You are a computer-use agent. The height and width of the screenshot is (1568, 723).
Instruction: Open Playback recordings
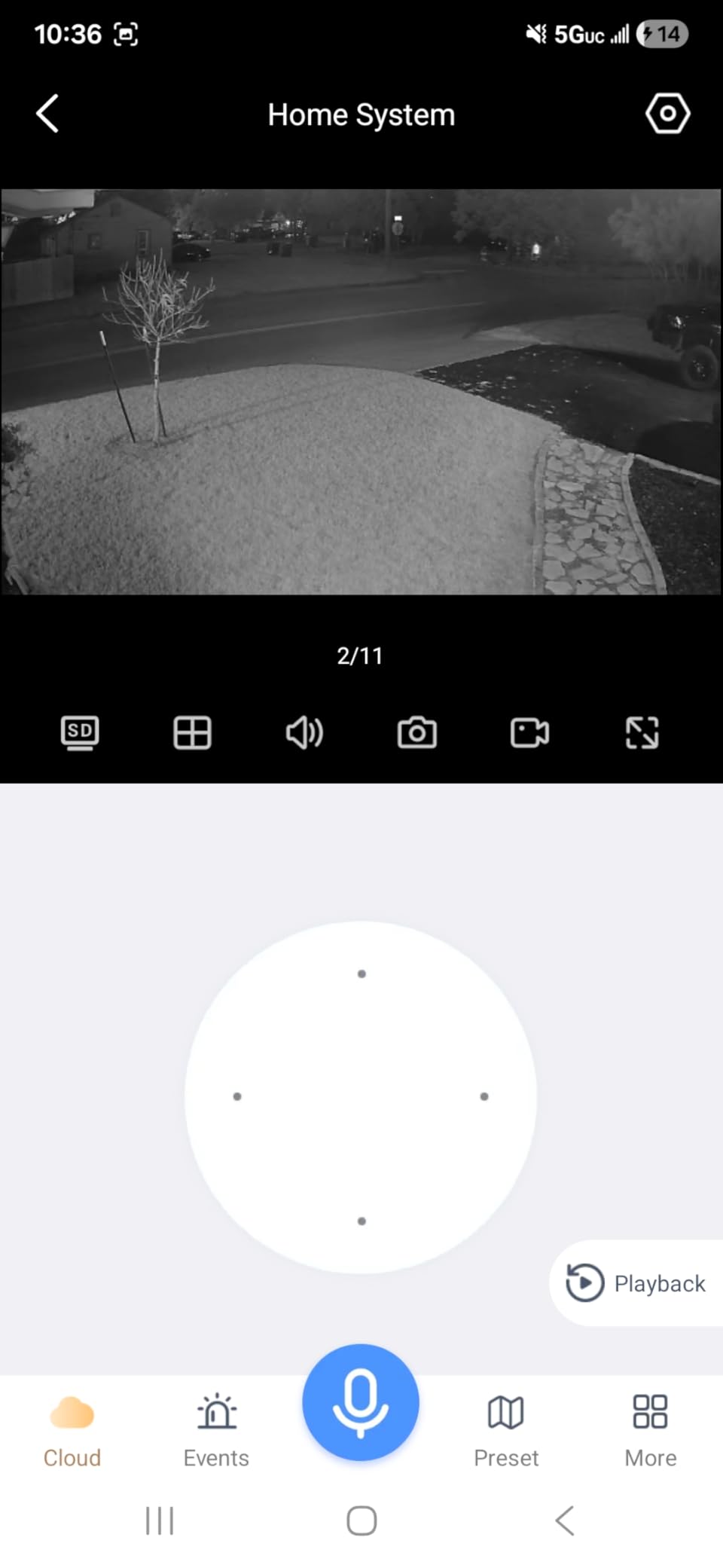tap(636, 1282)
